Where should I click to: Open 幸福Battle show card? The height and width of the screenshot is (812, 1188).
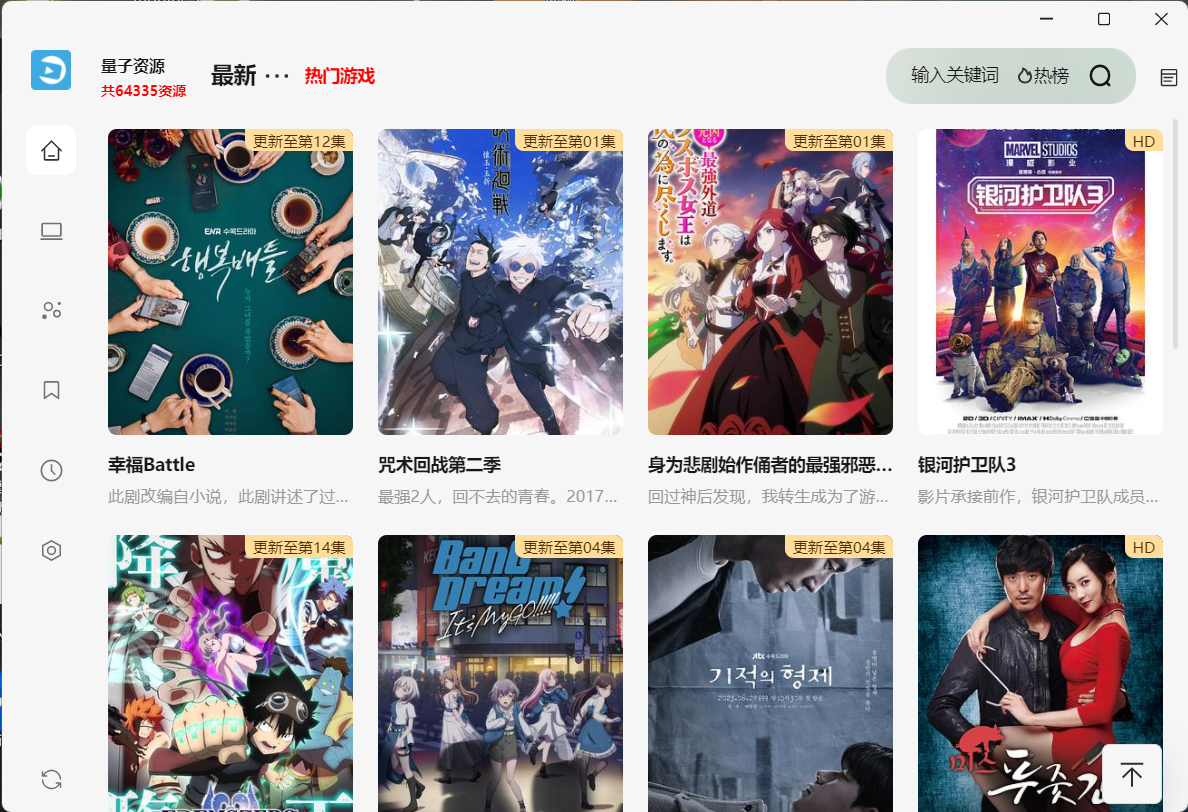click(x=230, y=282)
